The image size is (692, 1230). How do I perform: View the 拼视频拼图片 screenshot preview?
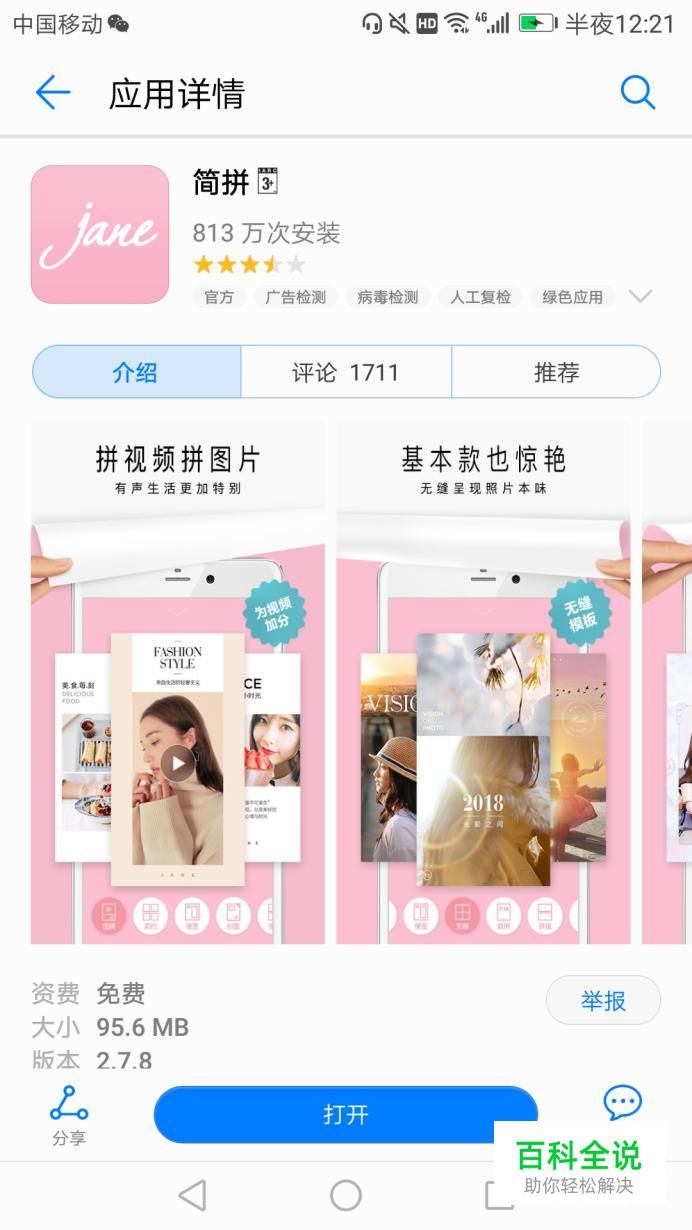(x=178, y=683)
